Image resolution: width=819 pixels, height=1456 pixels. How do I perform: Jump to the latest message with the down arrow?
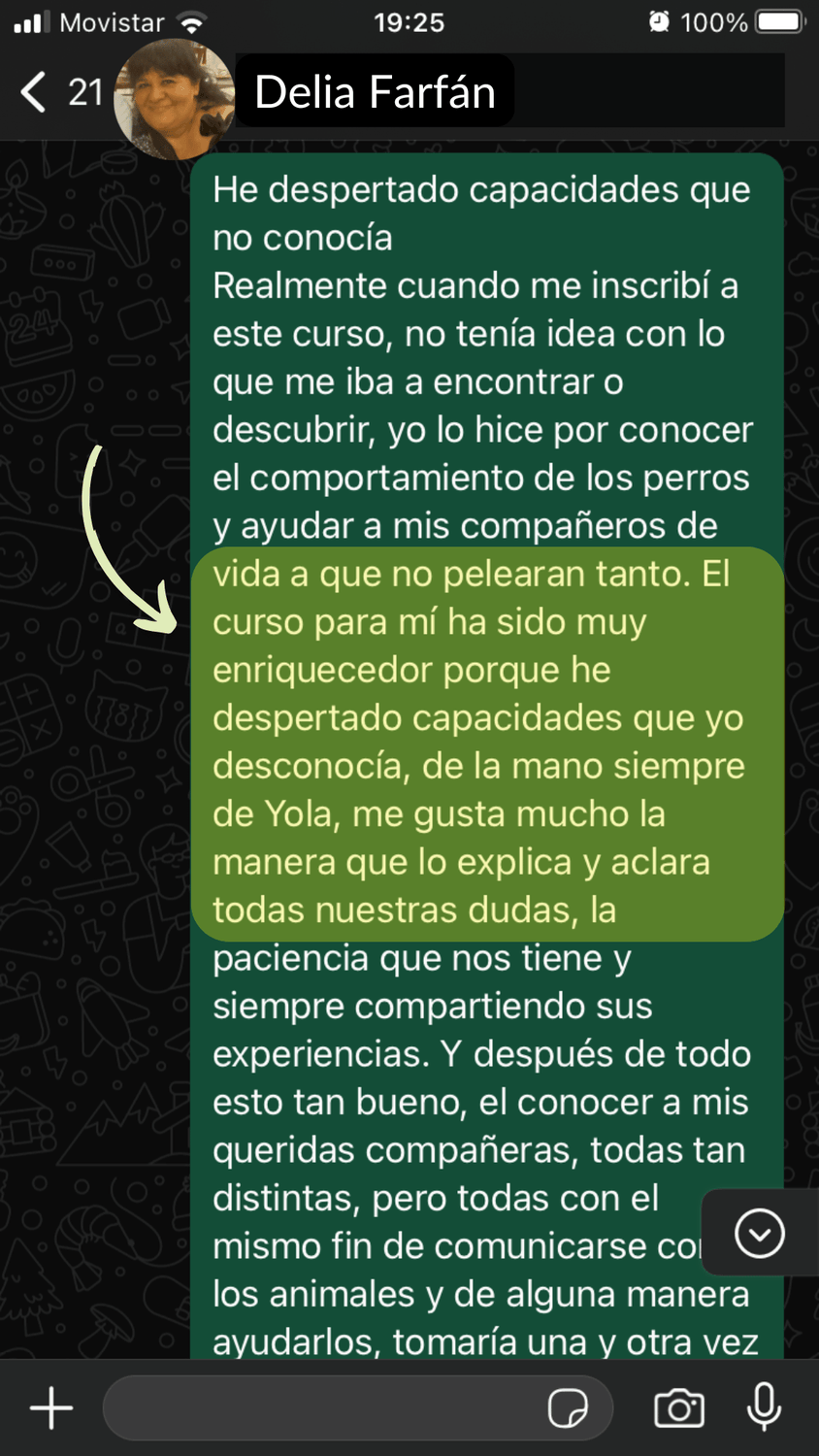point(759,1233)
